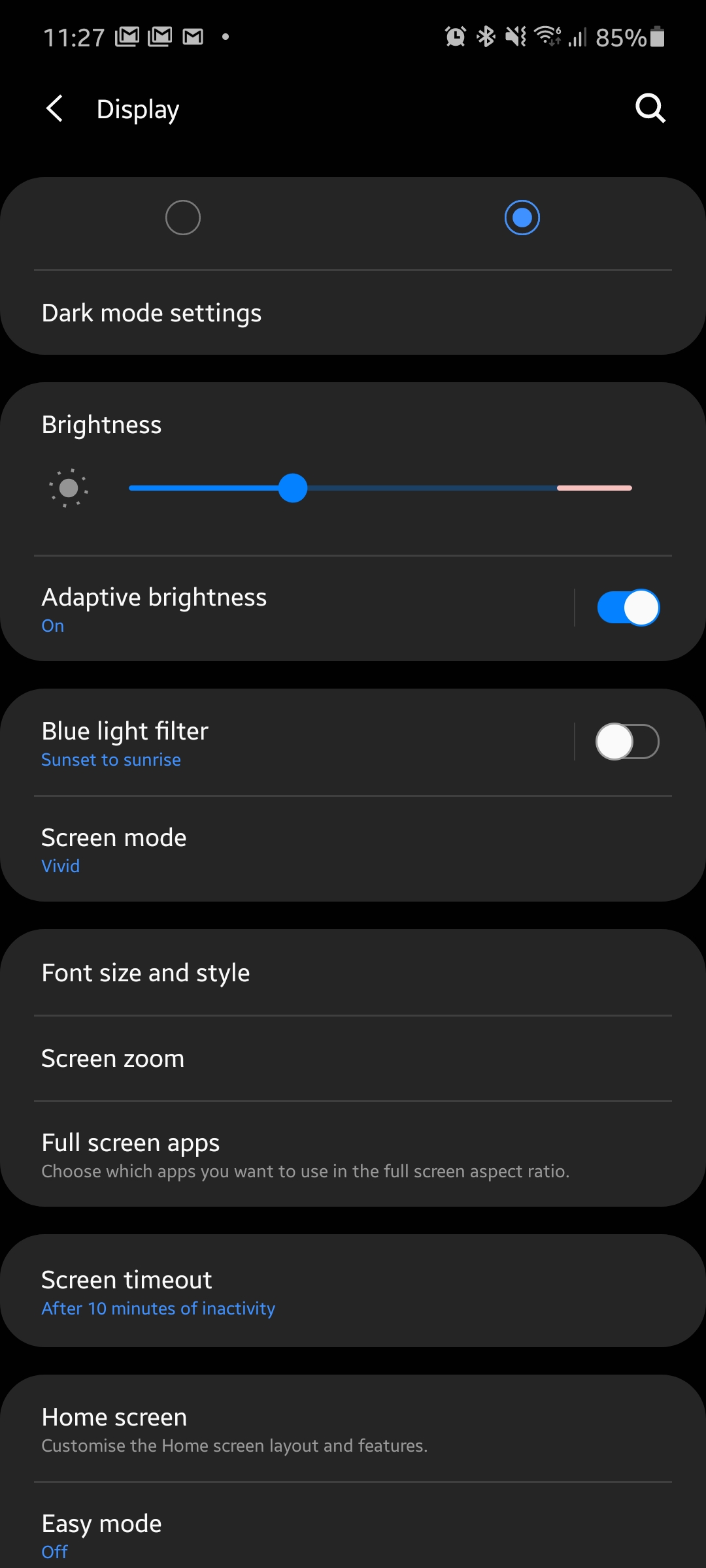Enable the Blue light filter switch

click(x=628, y=742)
